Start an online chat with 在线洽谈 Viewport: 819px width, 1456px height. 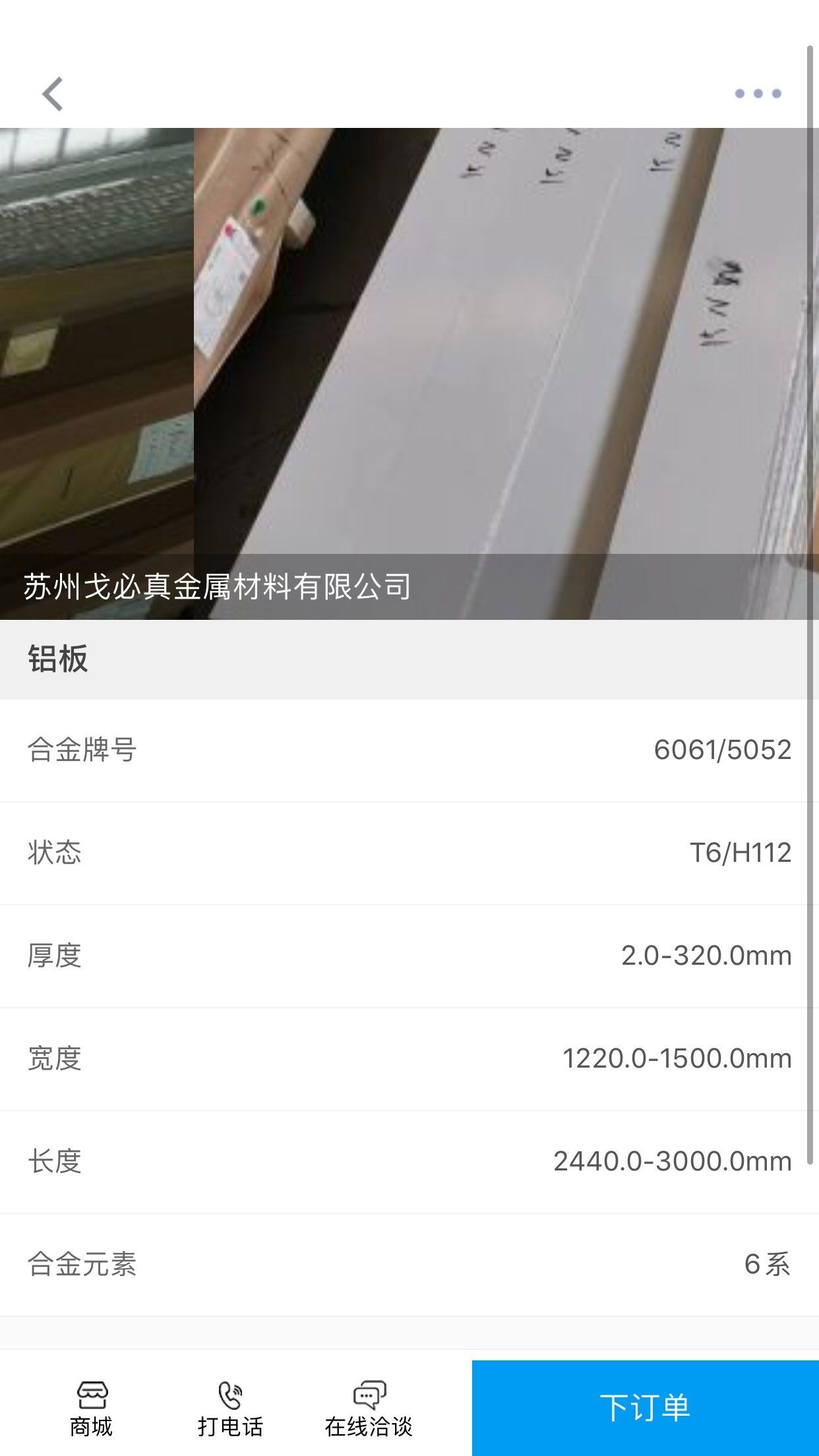coord(369,1409)
